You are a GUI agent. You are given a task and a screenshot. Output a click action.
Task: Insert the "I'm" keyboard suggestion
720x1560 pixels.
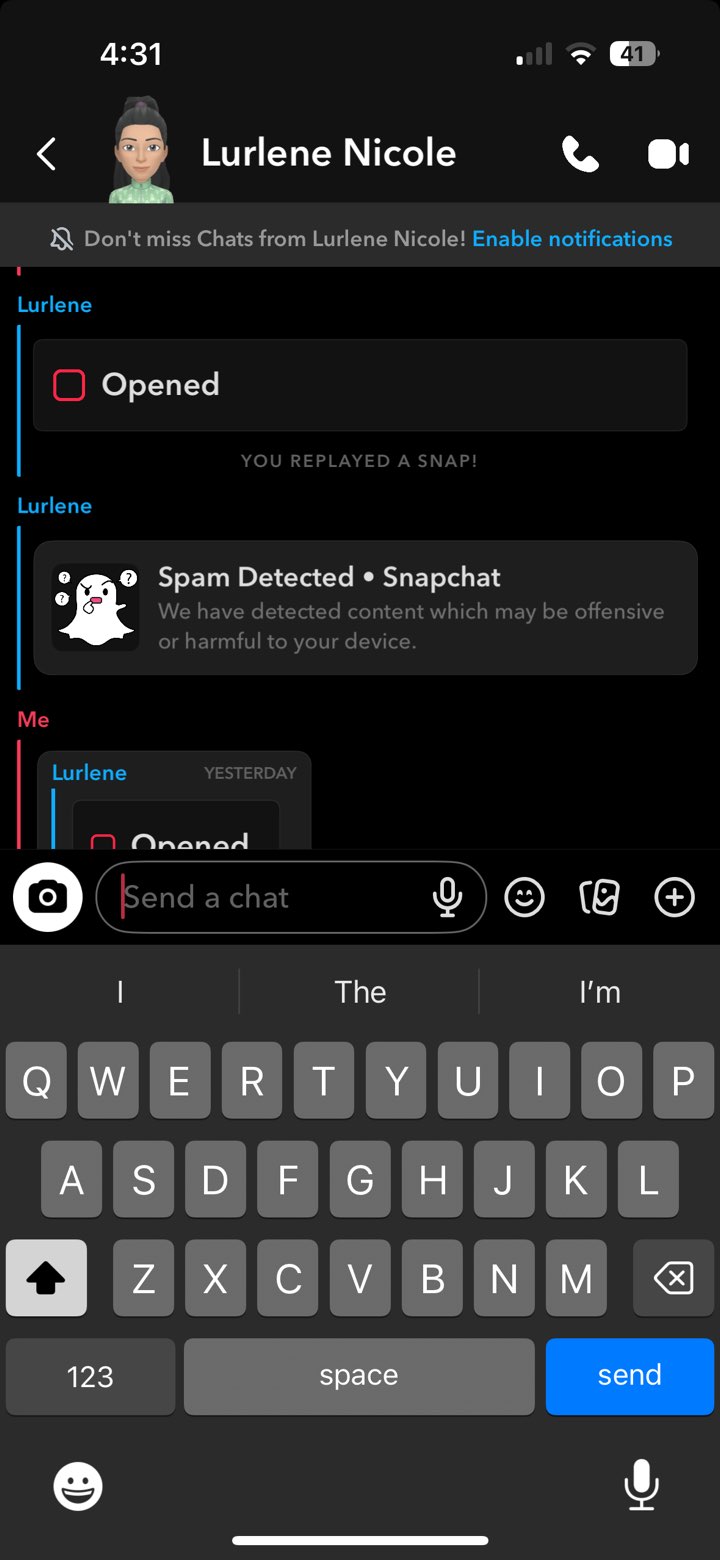point(600,992)
